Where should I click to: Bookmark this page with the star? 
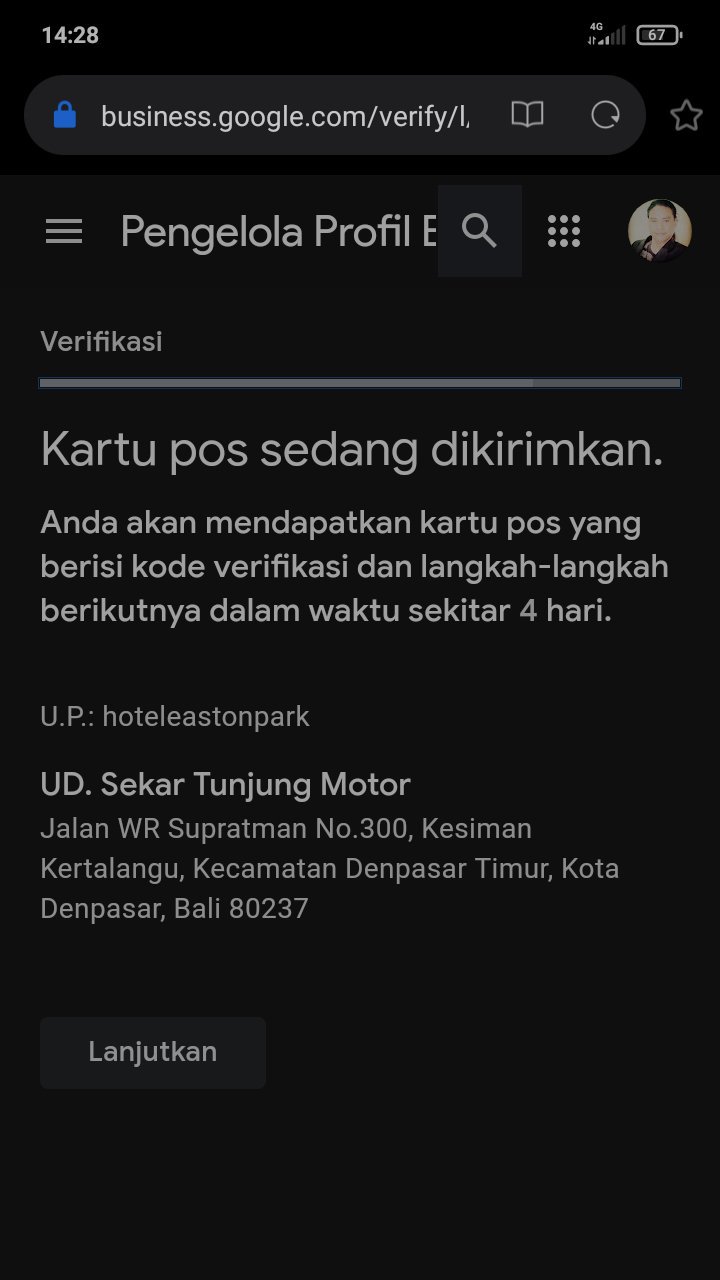[x=686, y=116]
